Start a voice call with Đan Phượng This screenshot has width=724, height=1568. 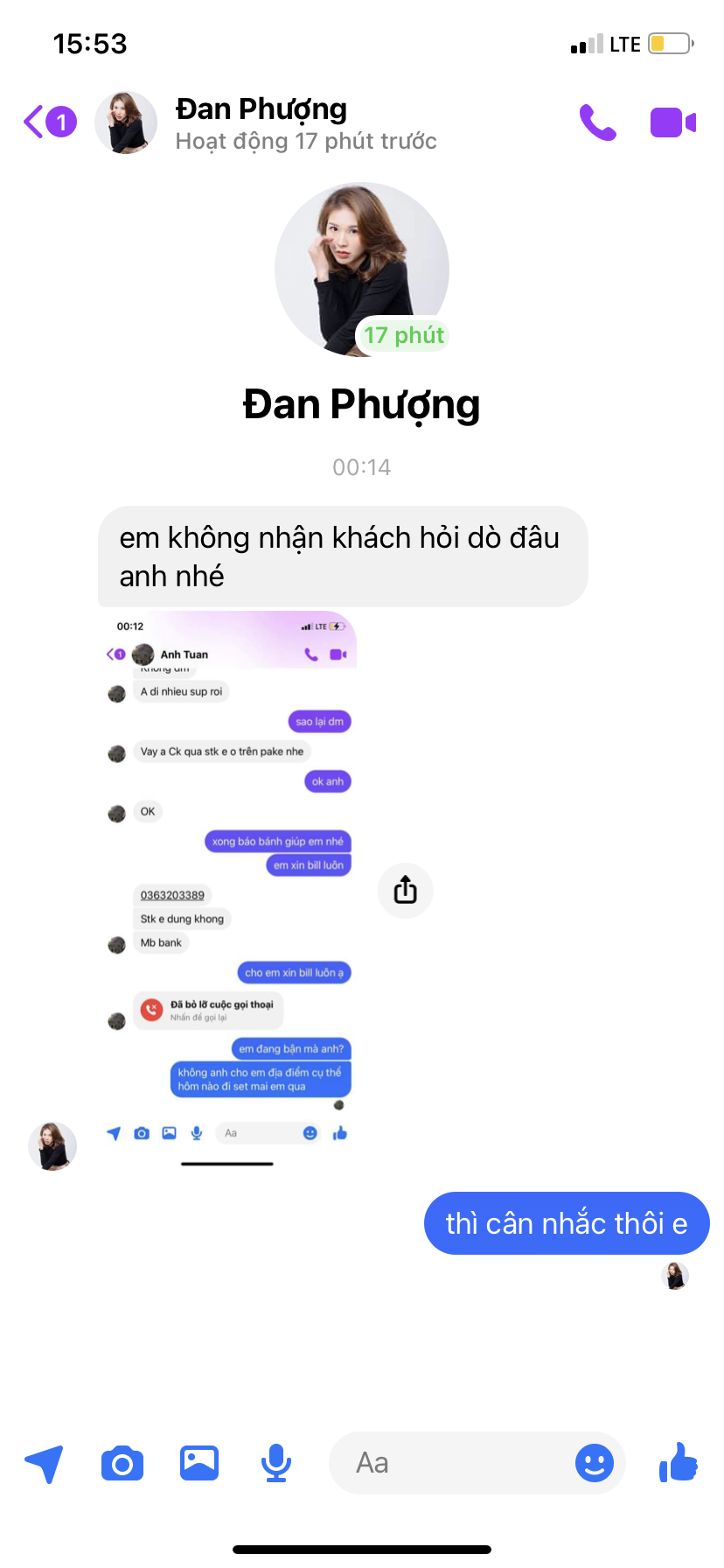pyautogui.click(x=598, y=122)
